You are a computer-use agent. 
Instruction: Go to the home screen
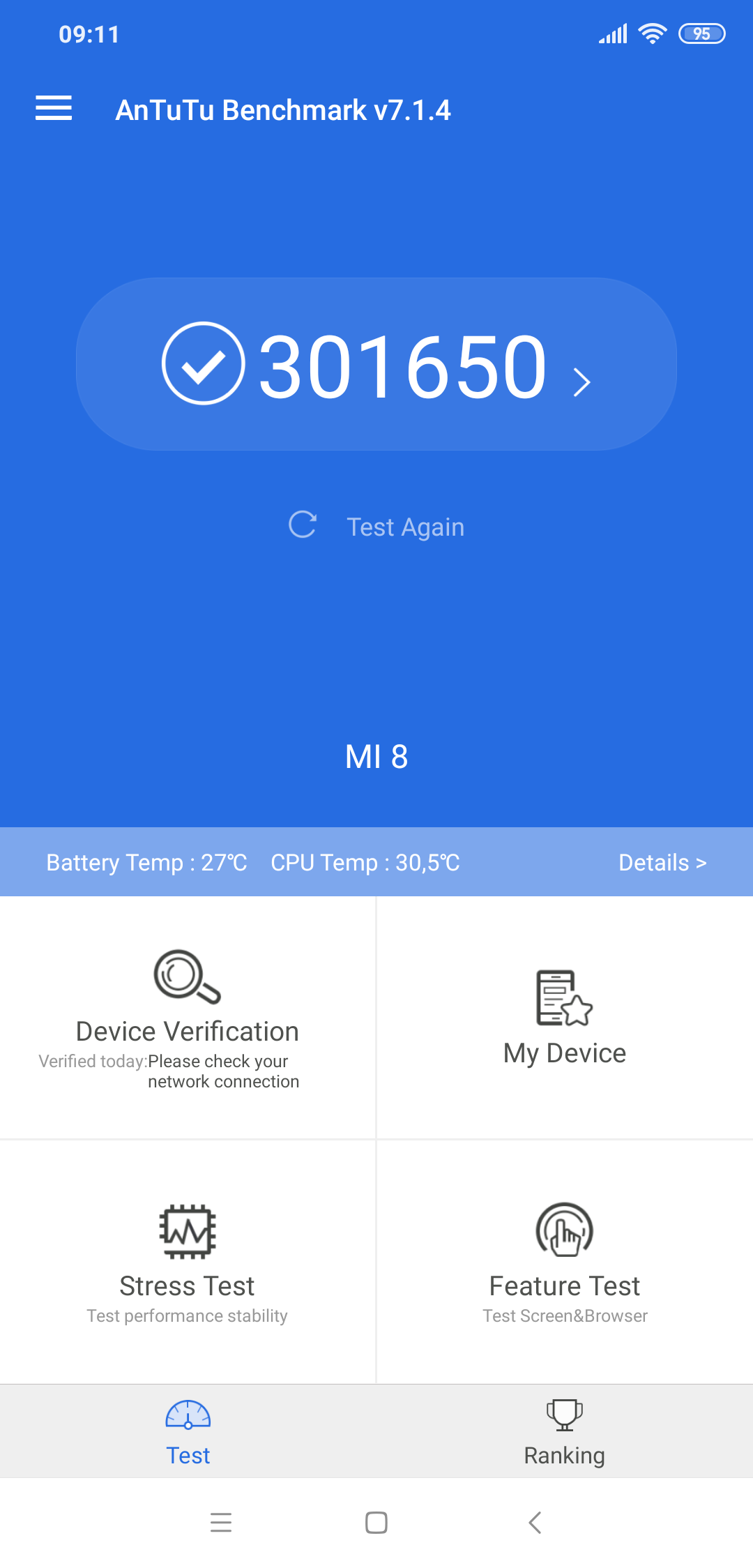coord(376,1523)
